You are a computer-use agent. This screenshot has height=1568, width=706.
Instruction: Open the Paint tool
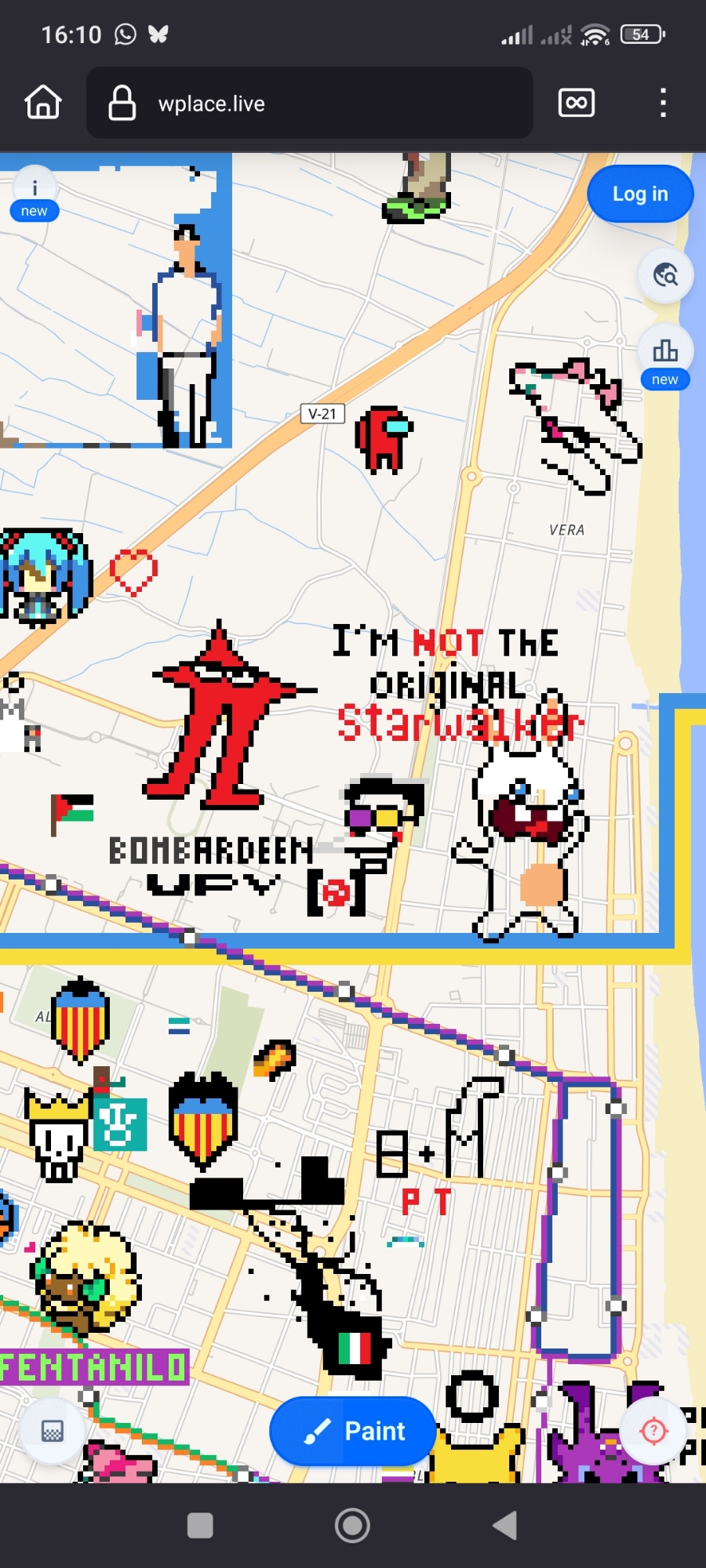[x=352, y=1431]
